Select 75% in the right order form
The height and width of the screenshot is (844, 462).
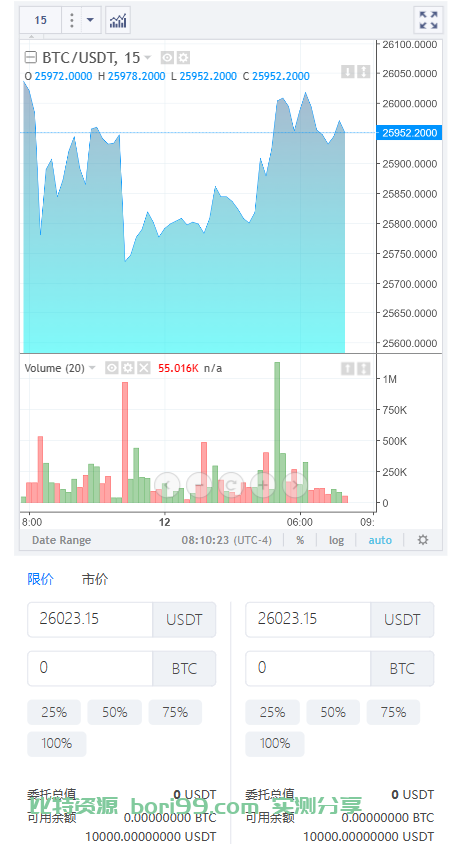coord(393,713)
